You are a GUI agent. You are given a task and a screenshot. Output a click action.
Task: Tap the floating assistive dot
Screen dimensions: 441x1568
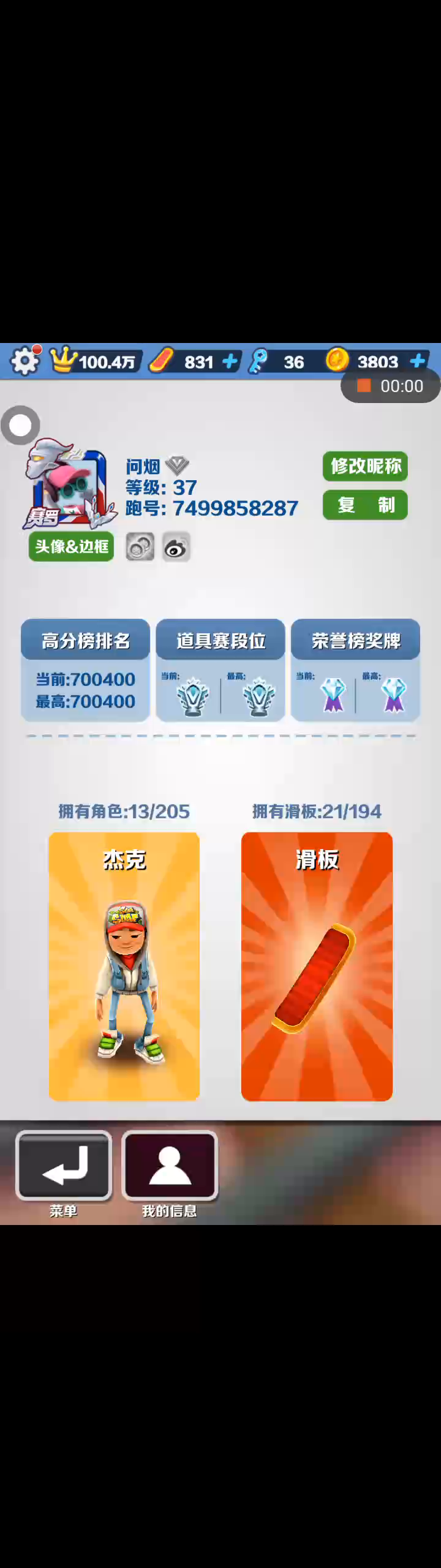pyautogui.click(x=20, y=425)
